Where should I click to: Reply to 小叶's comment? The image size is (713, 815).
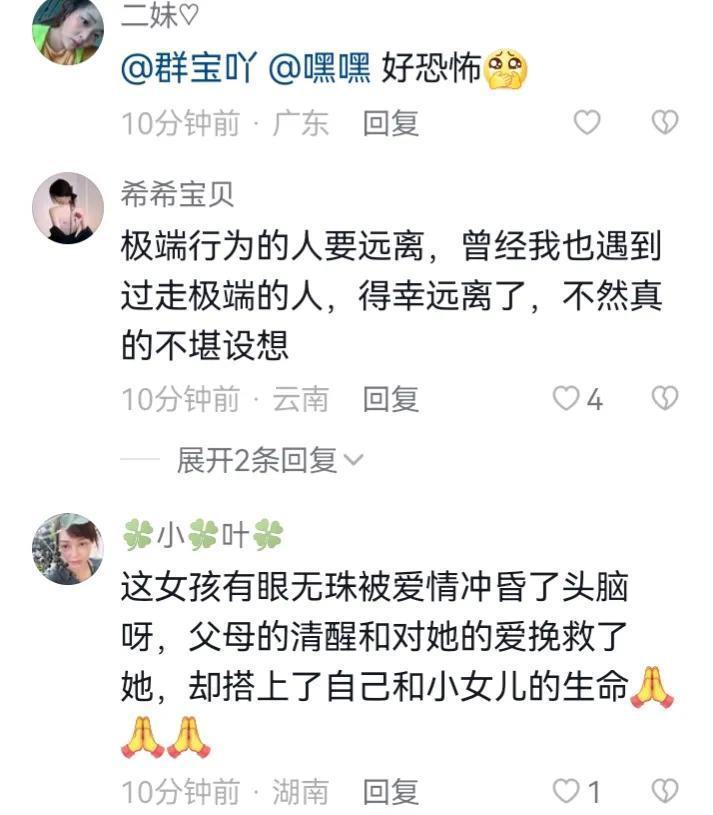coord(390,793)
